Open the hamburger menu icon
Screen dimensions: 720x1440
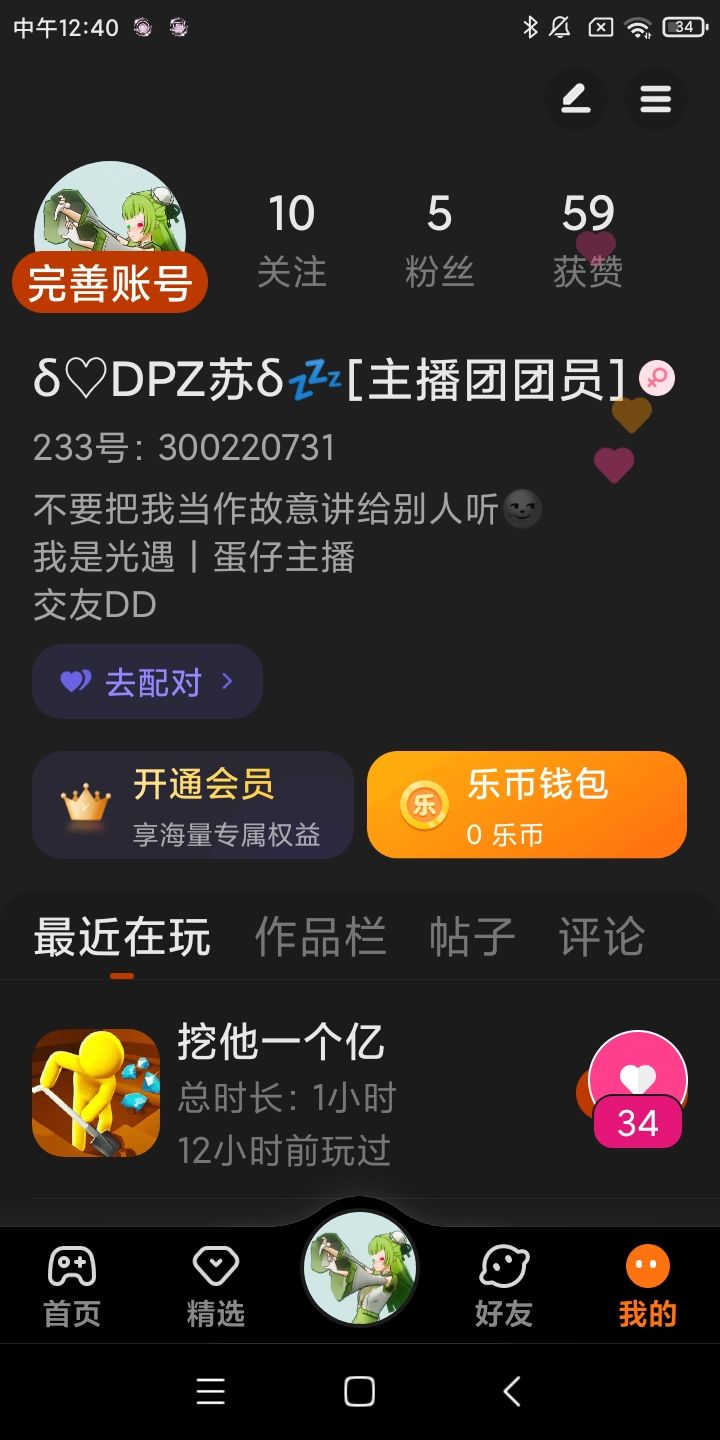point(656,99)
